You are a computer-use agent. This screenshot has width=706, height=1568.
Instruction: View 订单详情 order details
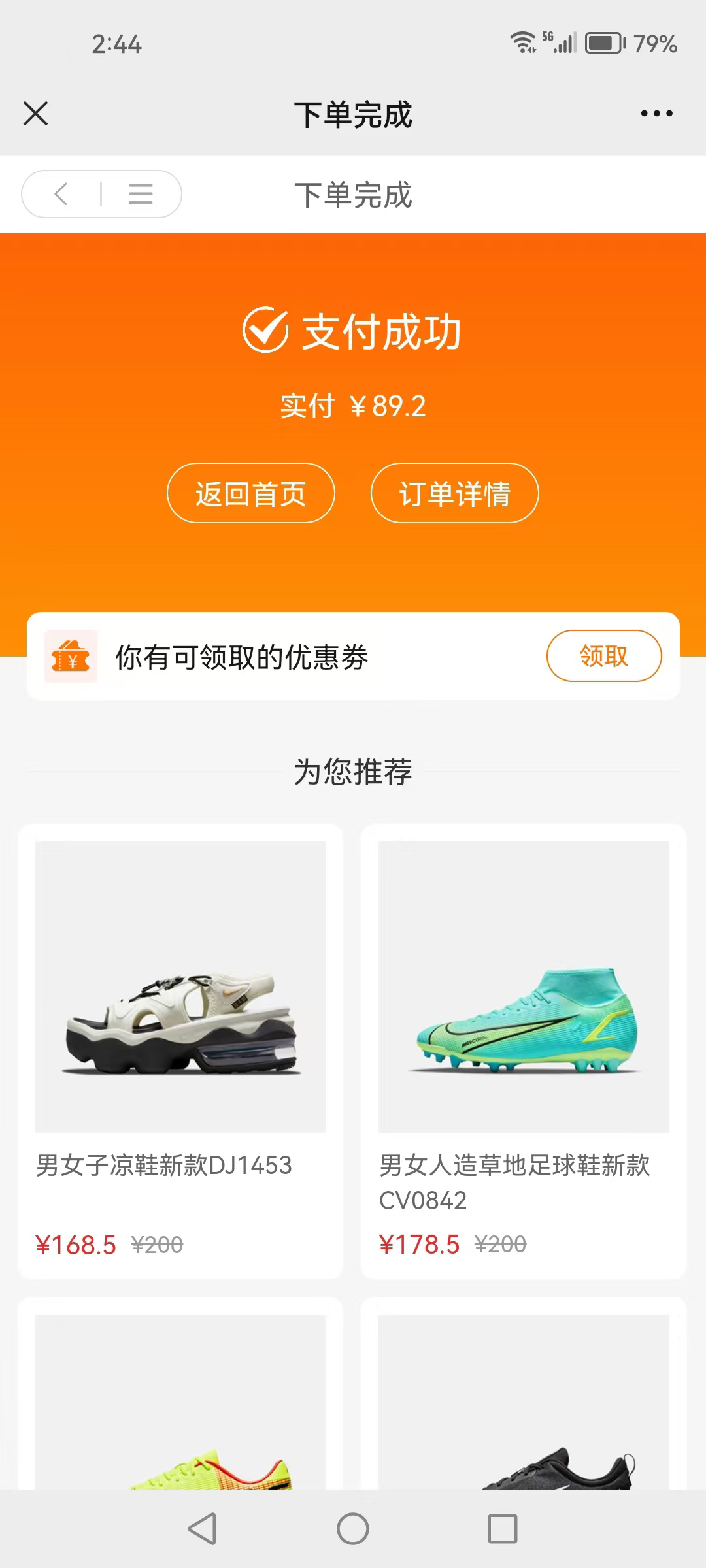click(x=455, y=493)
